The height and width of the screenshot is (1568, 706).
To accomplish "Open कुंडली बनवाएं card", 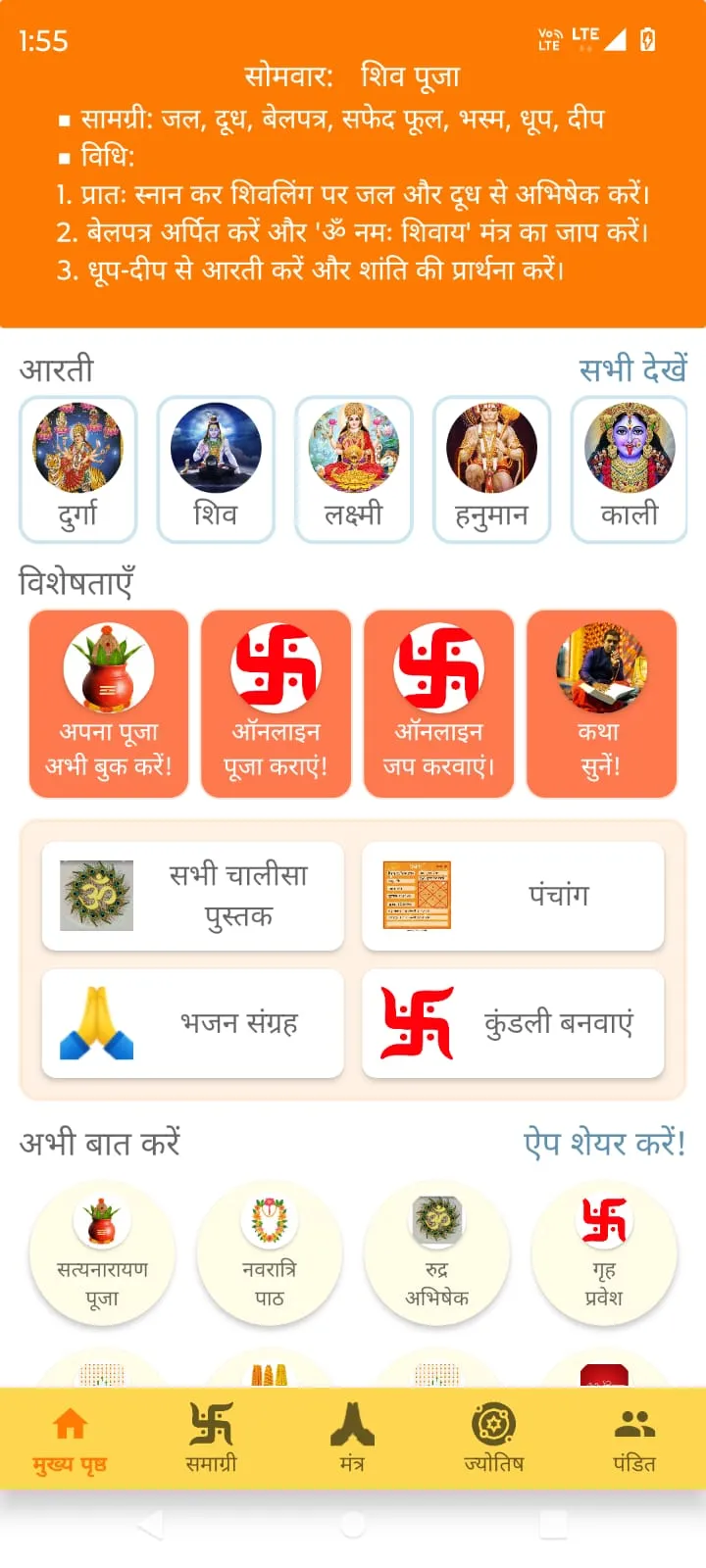I will point(513,1023).
